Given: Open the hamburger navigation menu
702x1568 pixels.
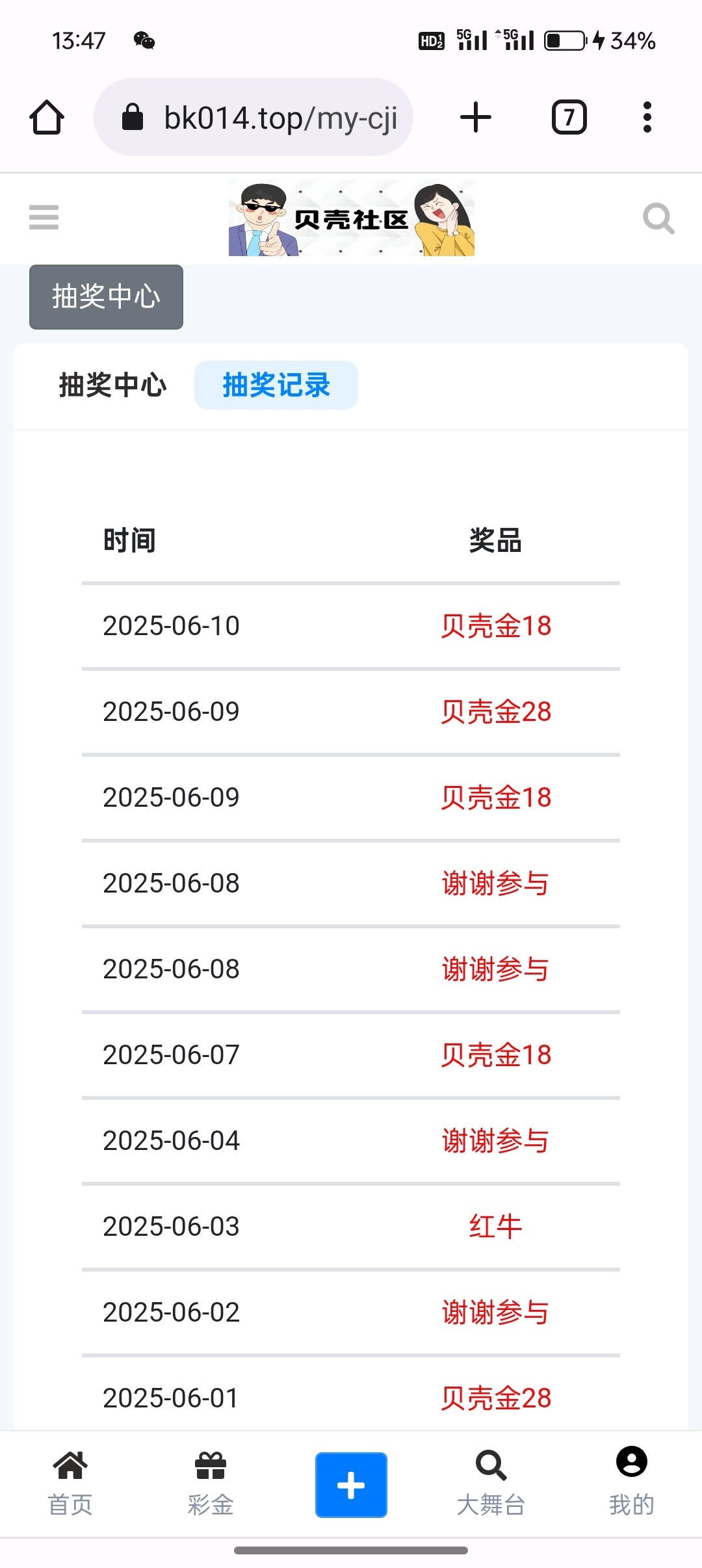Looking at the screenshot, I should click(x=44, y=218).
